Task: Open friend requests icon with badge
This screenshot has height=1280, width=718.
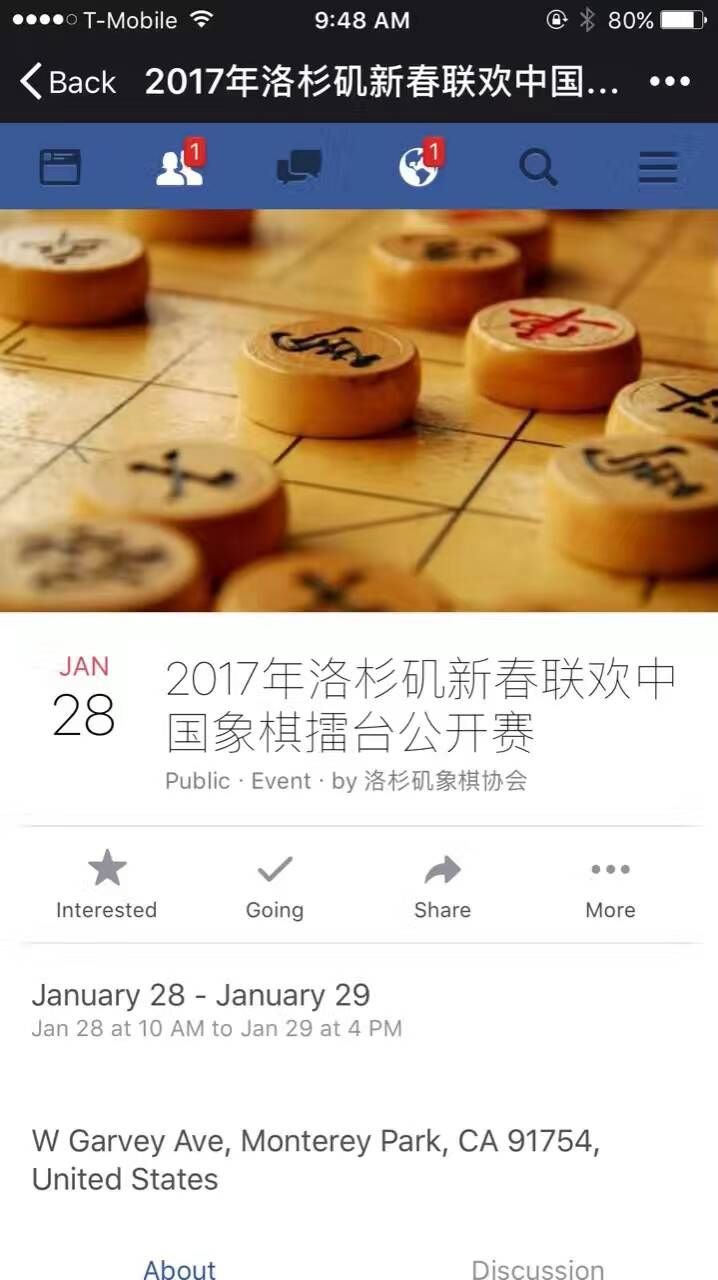Action: point(181,164)
